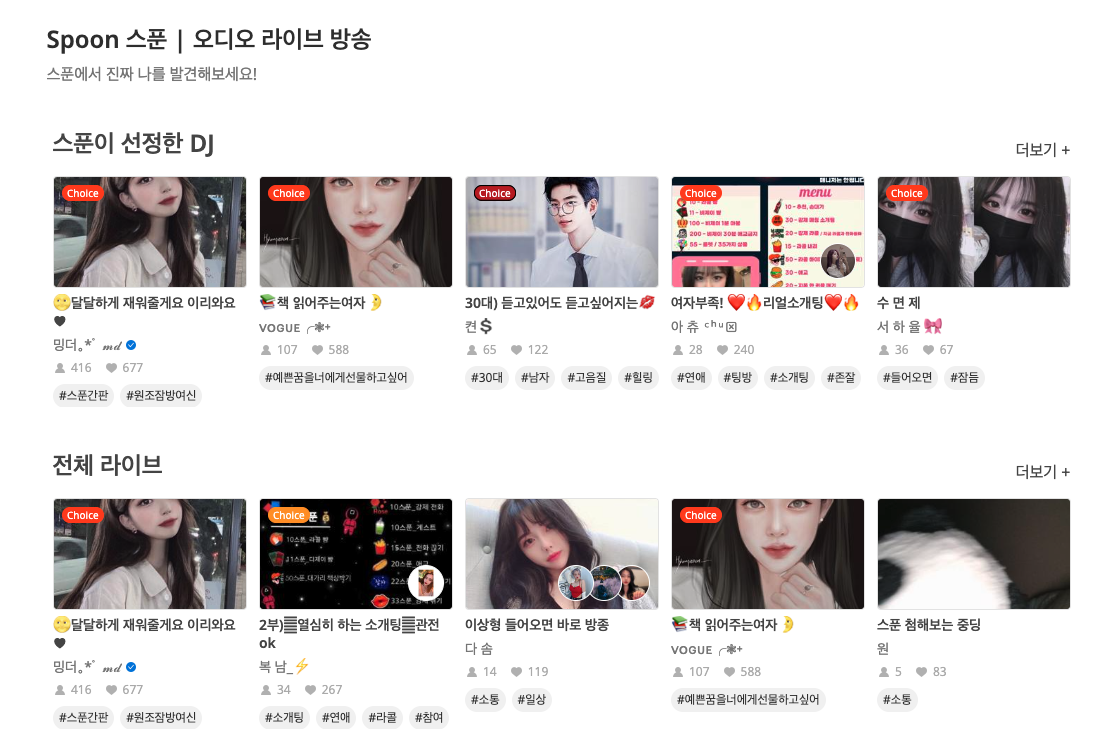Tap the #존잘 hashtag chip
Image resolution: width=1115 pixels, height=734 pixels.
[841, 378]
